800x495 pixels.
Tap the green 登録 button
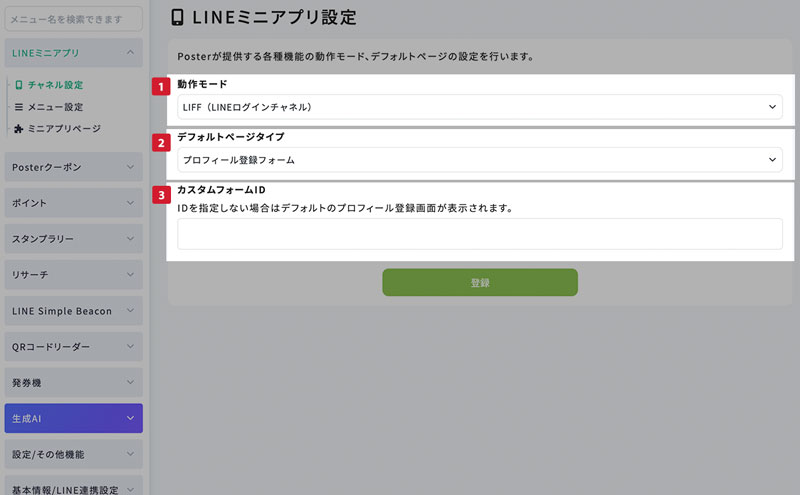(479, 283)
